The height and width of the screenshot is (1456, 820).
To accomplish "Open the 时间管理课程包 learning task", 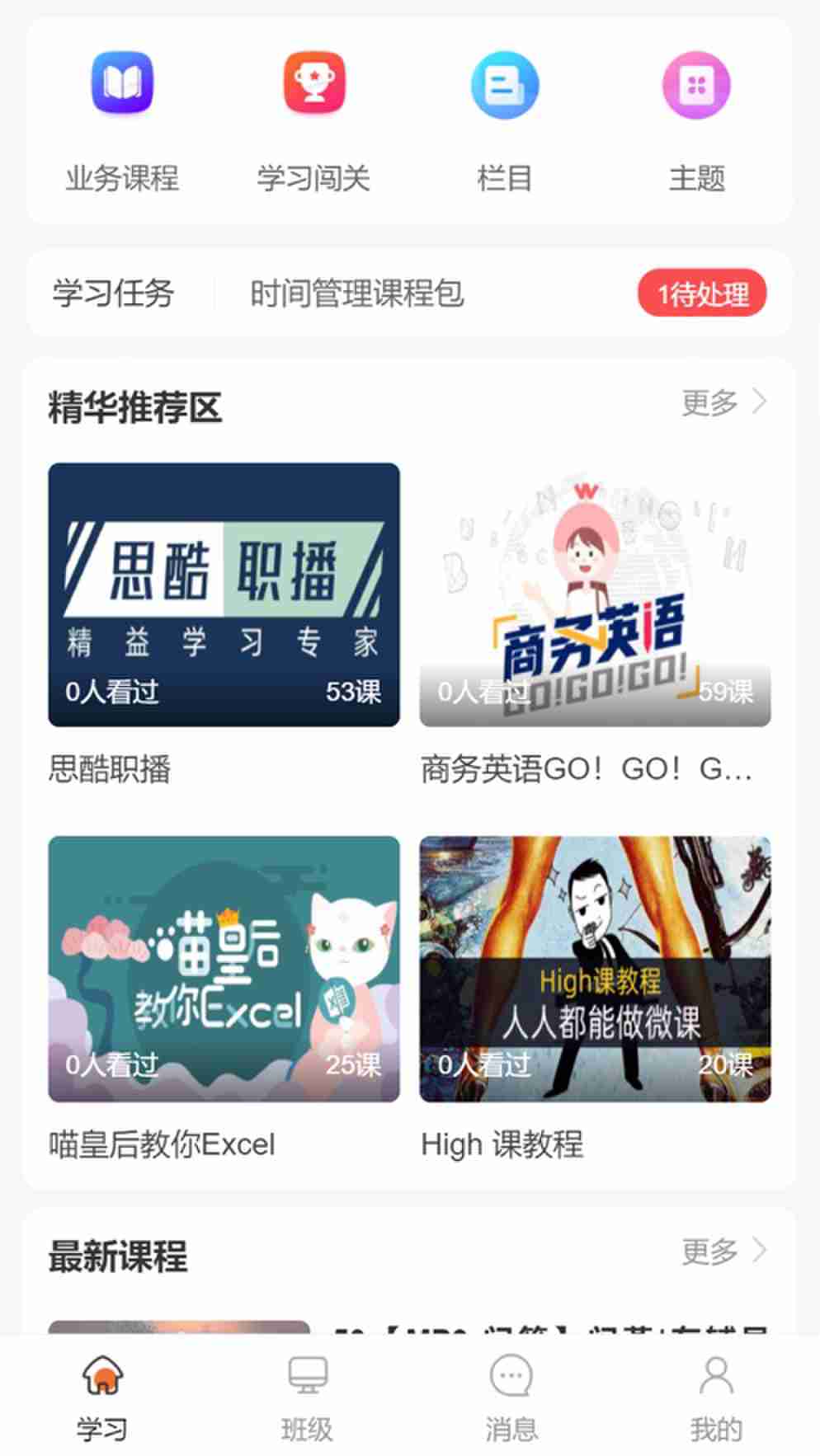I will tap(356, 294).
